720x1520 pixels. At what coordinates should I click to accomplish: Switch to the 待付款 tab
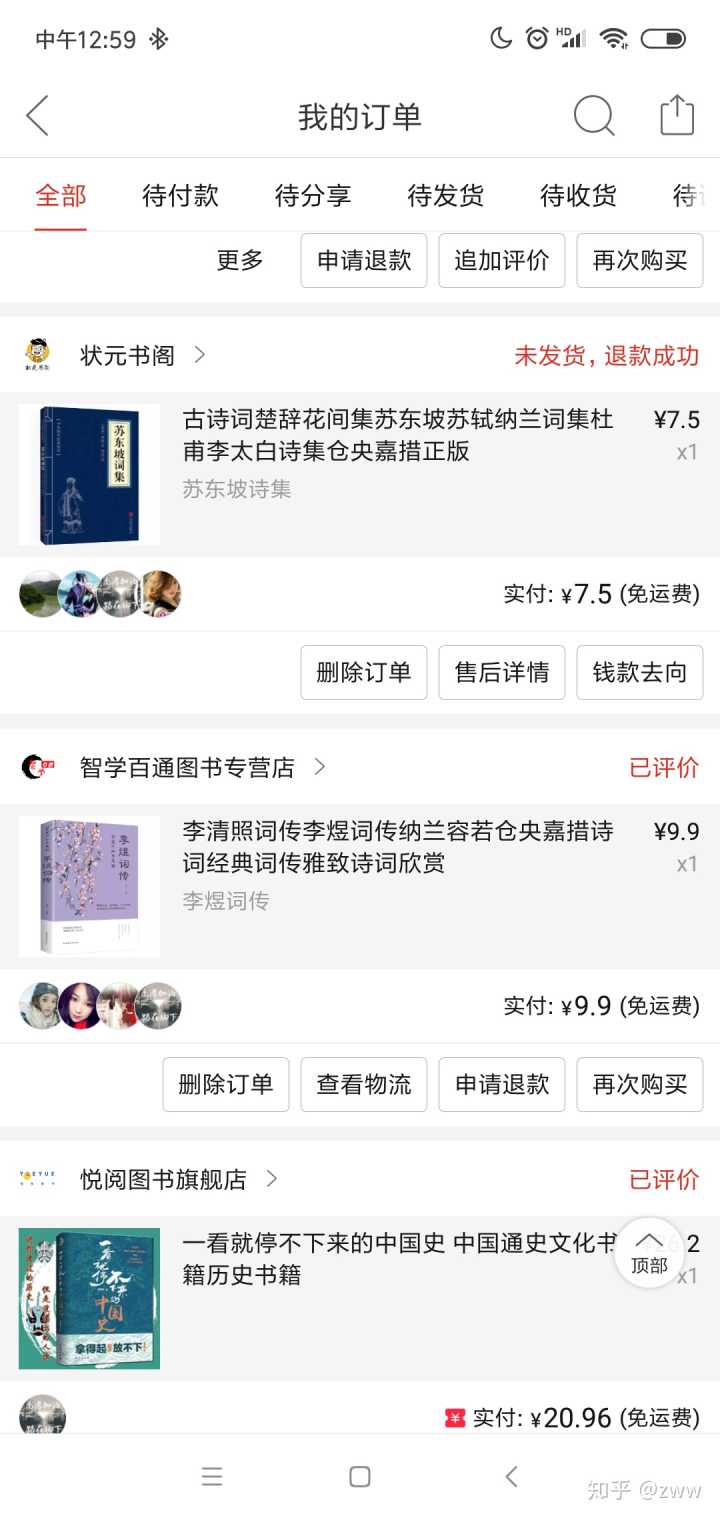180,195
